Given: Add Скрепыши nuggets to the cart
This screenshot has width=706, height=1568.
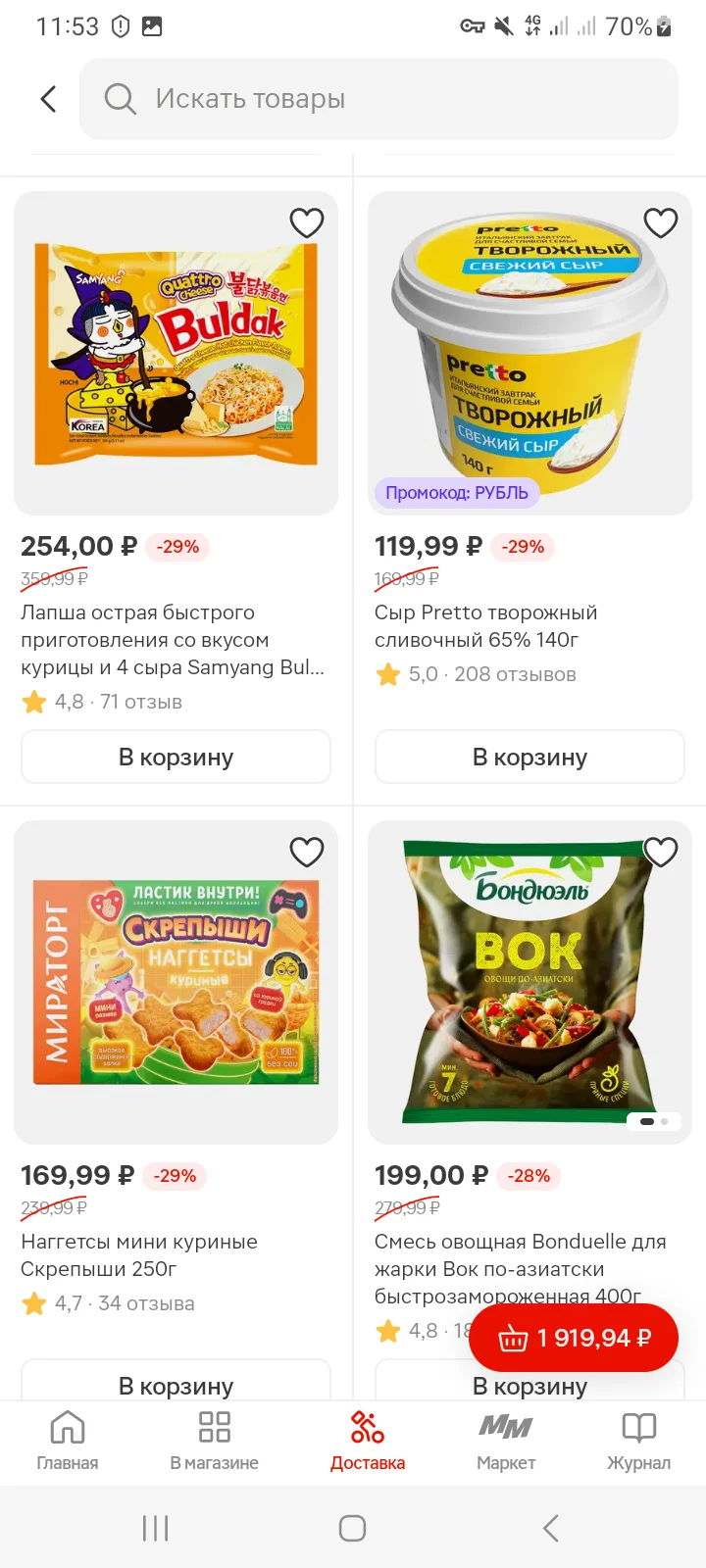Looking at the screenshot, I should (x=176, y=1380).
